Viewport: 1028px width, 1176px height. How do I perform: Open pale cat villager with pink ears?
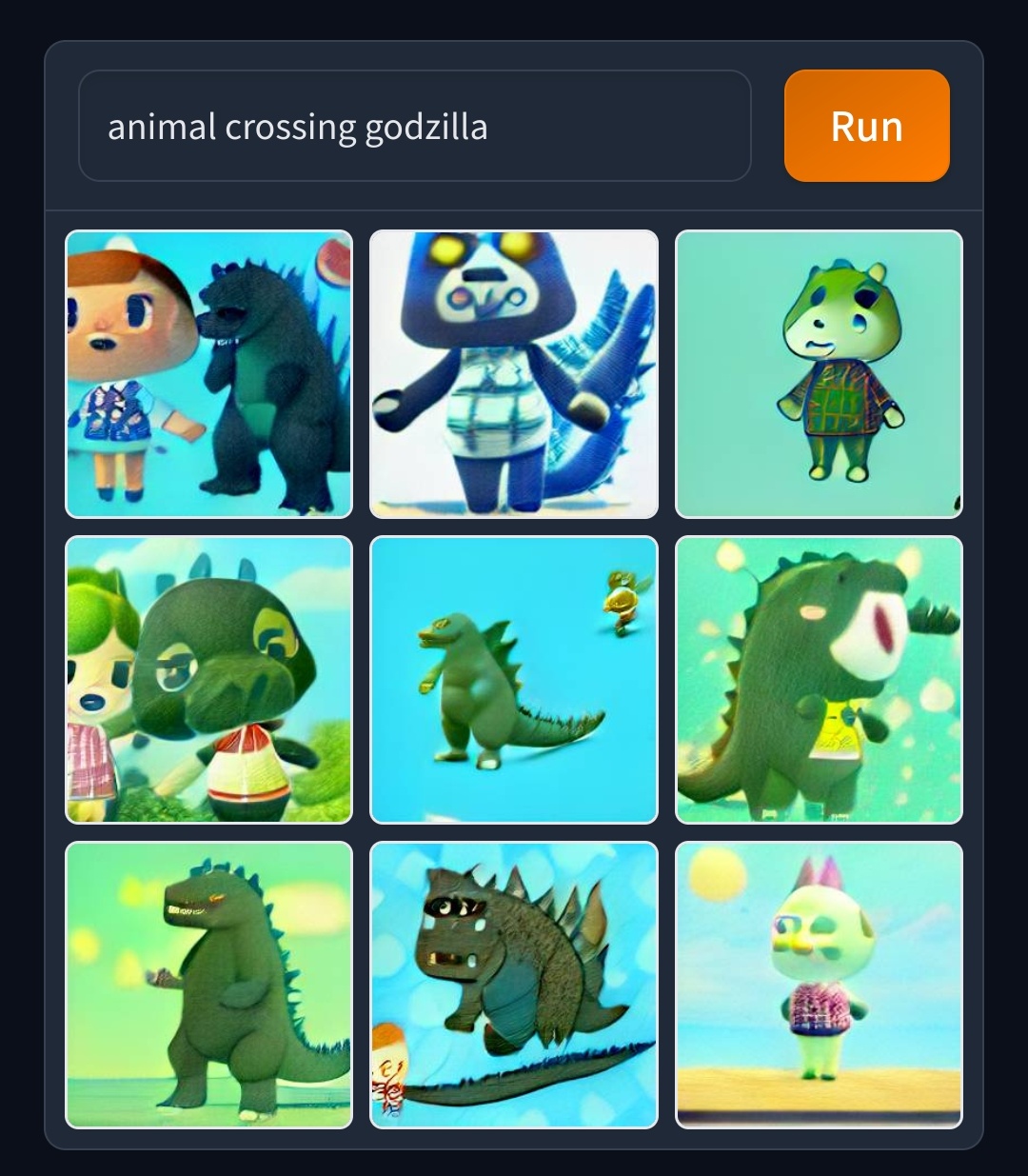[819, 985]
